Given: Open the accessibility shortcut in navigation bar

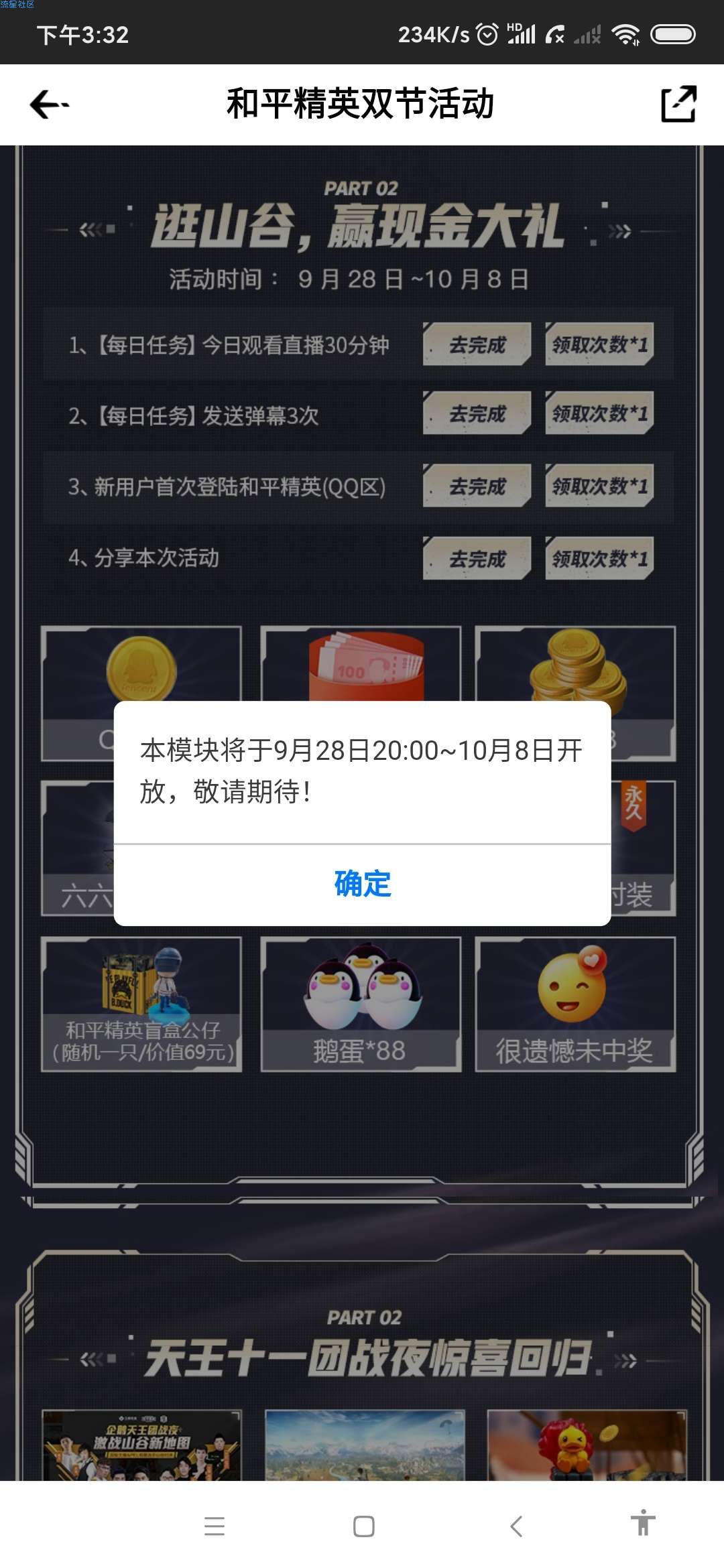Looking at the screenshot, I should (x=643, y=1524).
